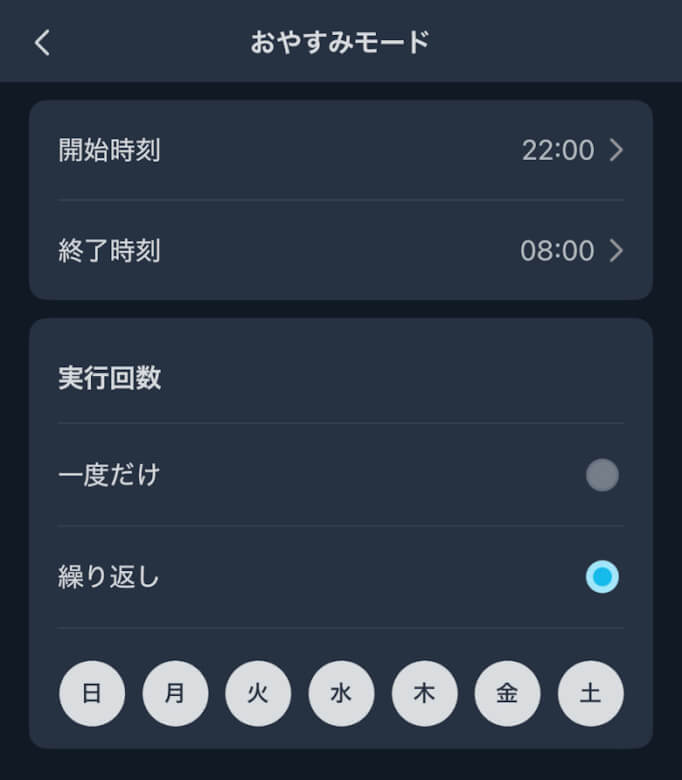Toggle the 木 day chip
Image resolution: width=682 pixels, height=780 pixels.
[424, 693]
